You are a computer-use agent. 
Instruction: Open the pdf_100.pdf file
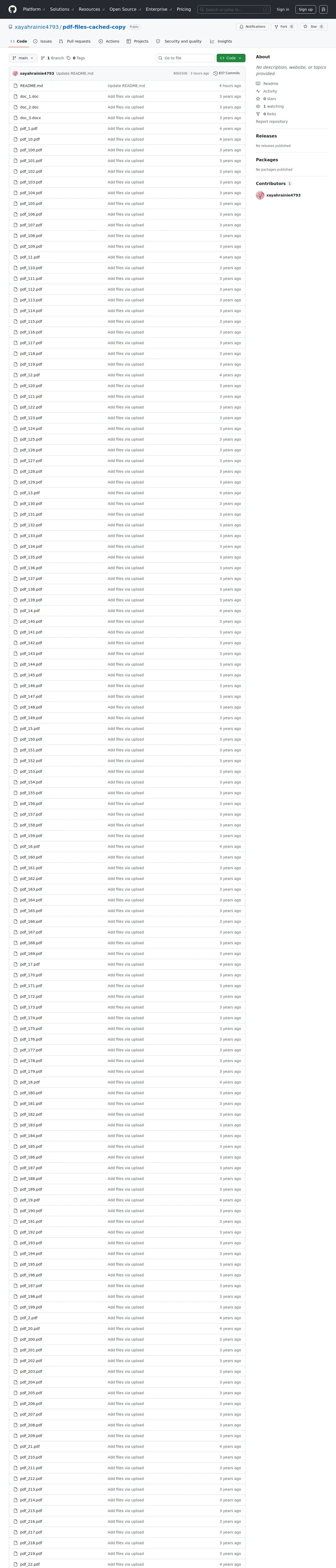[x=31, y=150]
